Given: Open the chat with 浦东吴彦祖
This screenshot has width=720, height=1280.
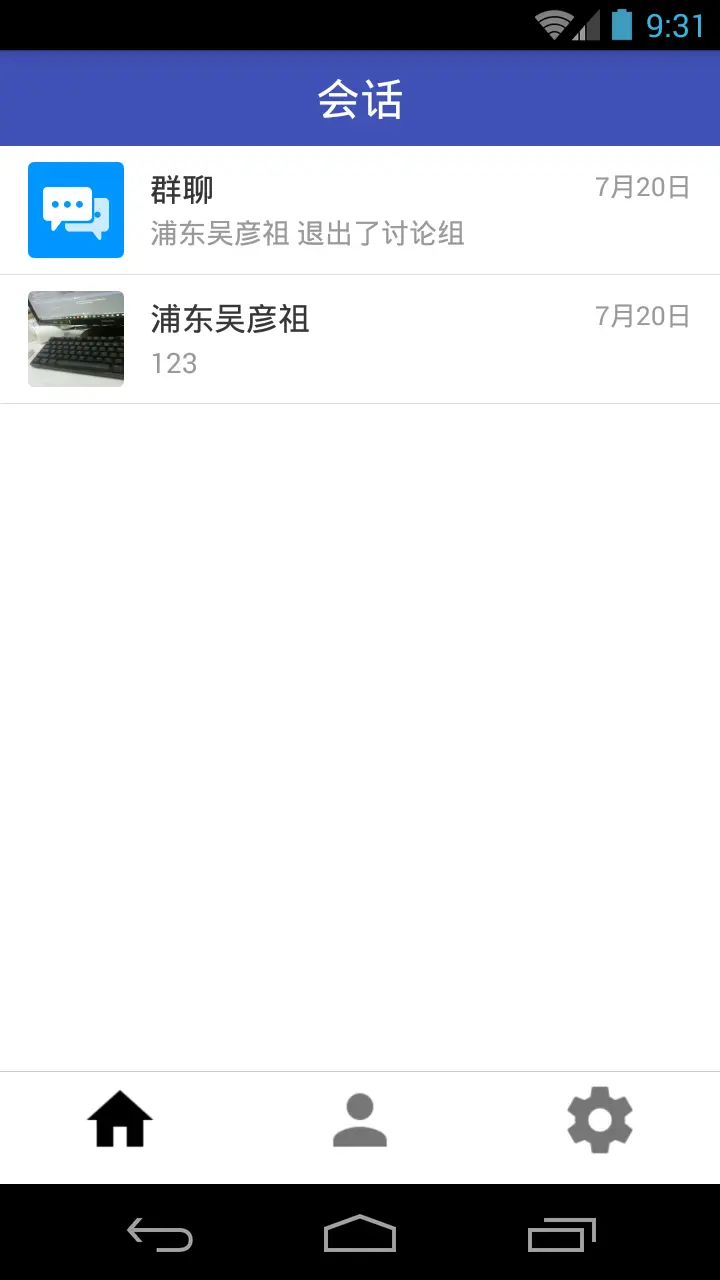Looking at the screenshot, I should tap(360, 339).
